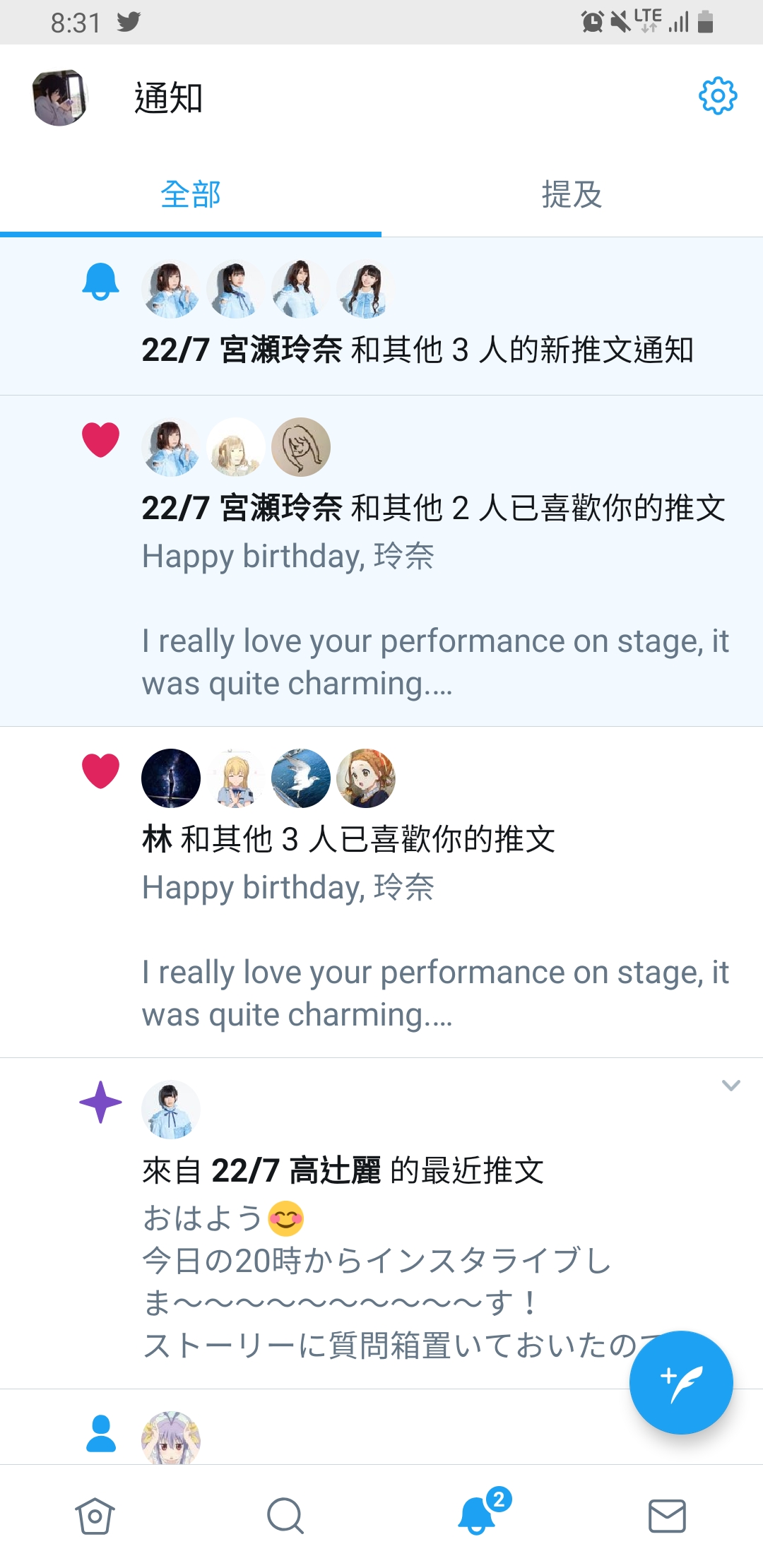Open 宮瀬玲奈 new tweets notification
Viewport: 763px width, 1568px height.
[x=417, y=350]
